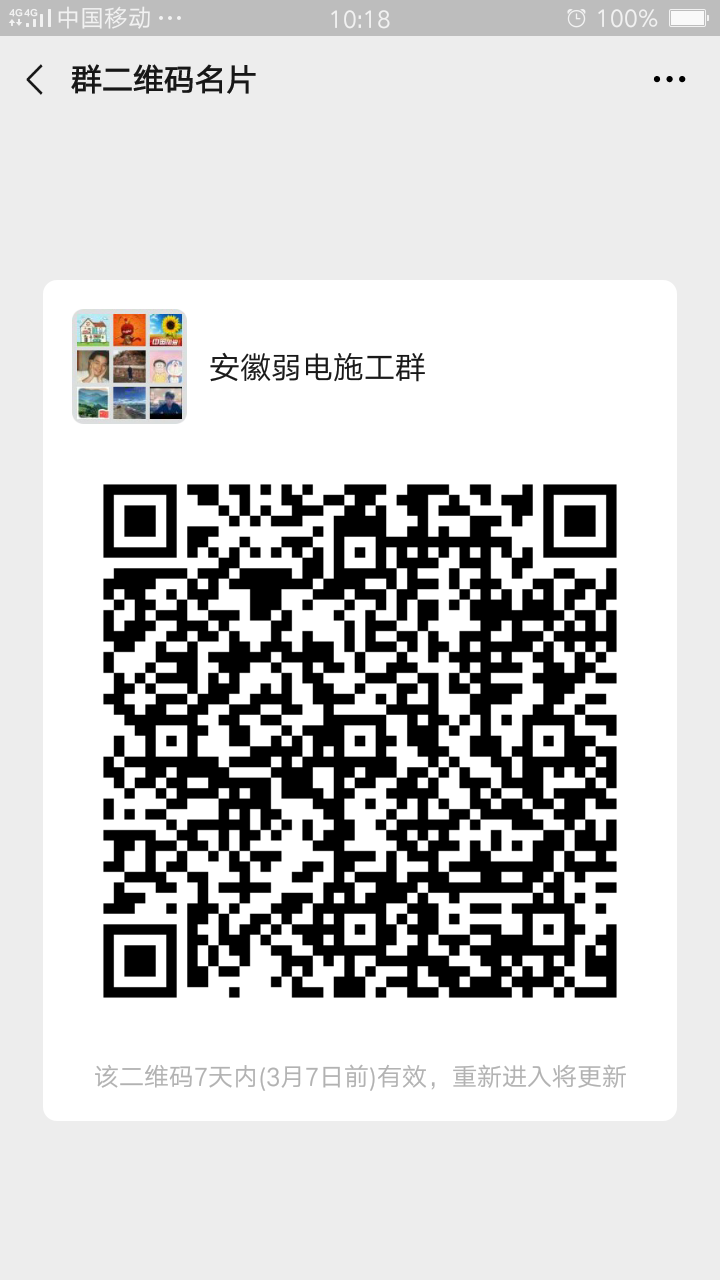Screen dimensions: 720x1280
Task: Go back from the group QR code card
Action: click(x=36, y=80)
